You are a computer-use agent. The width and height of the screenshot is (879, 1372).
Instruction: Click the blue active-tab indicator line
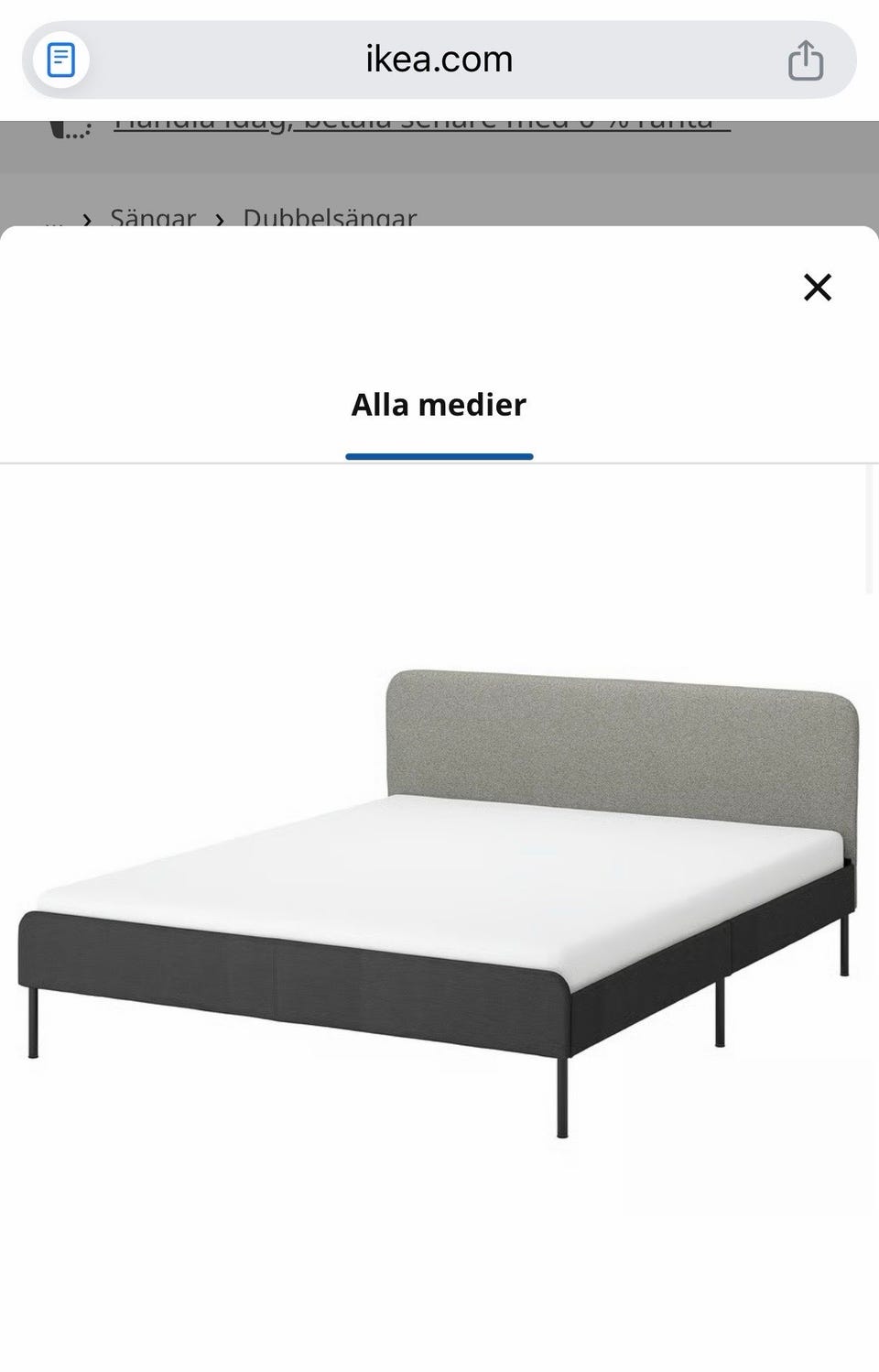(438, 455)
